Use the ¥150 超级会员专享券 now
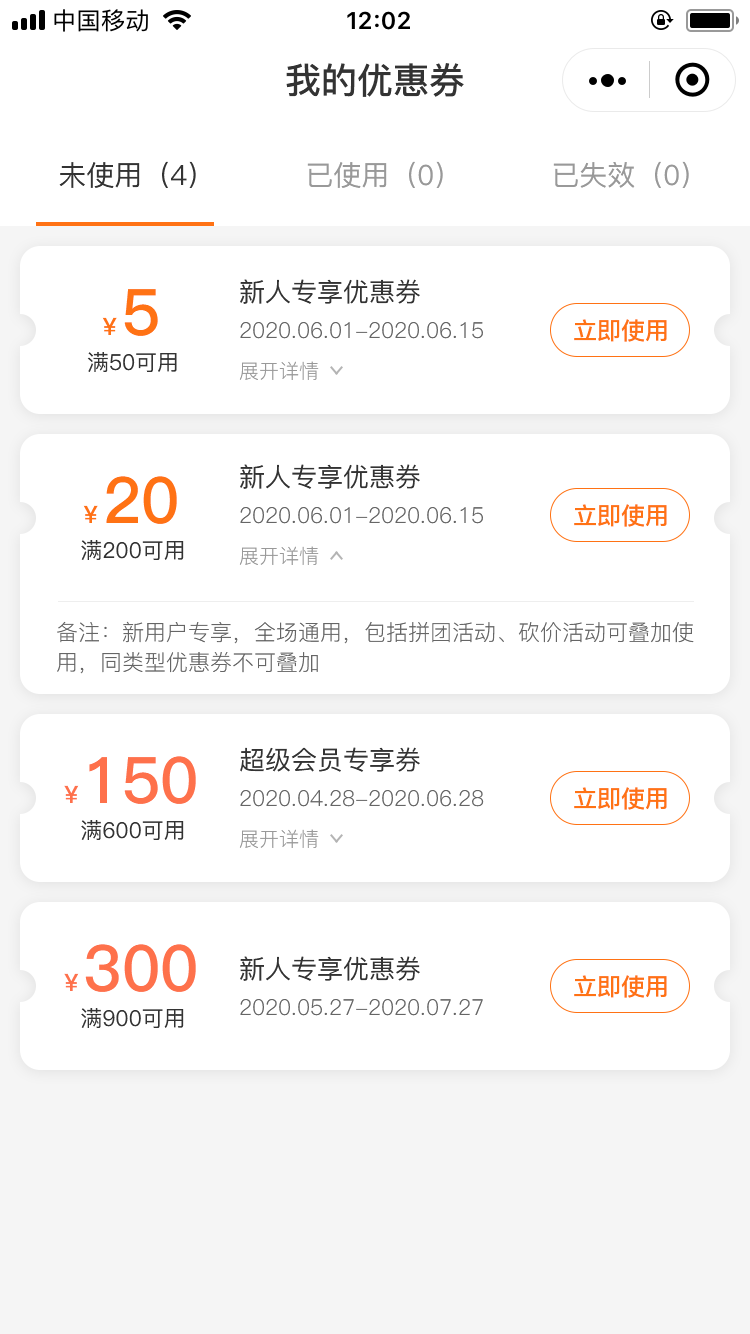The image size is (750, 1334). [620, 798]
